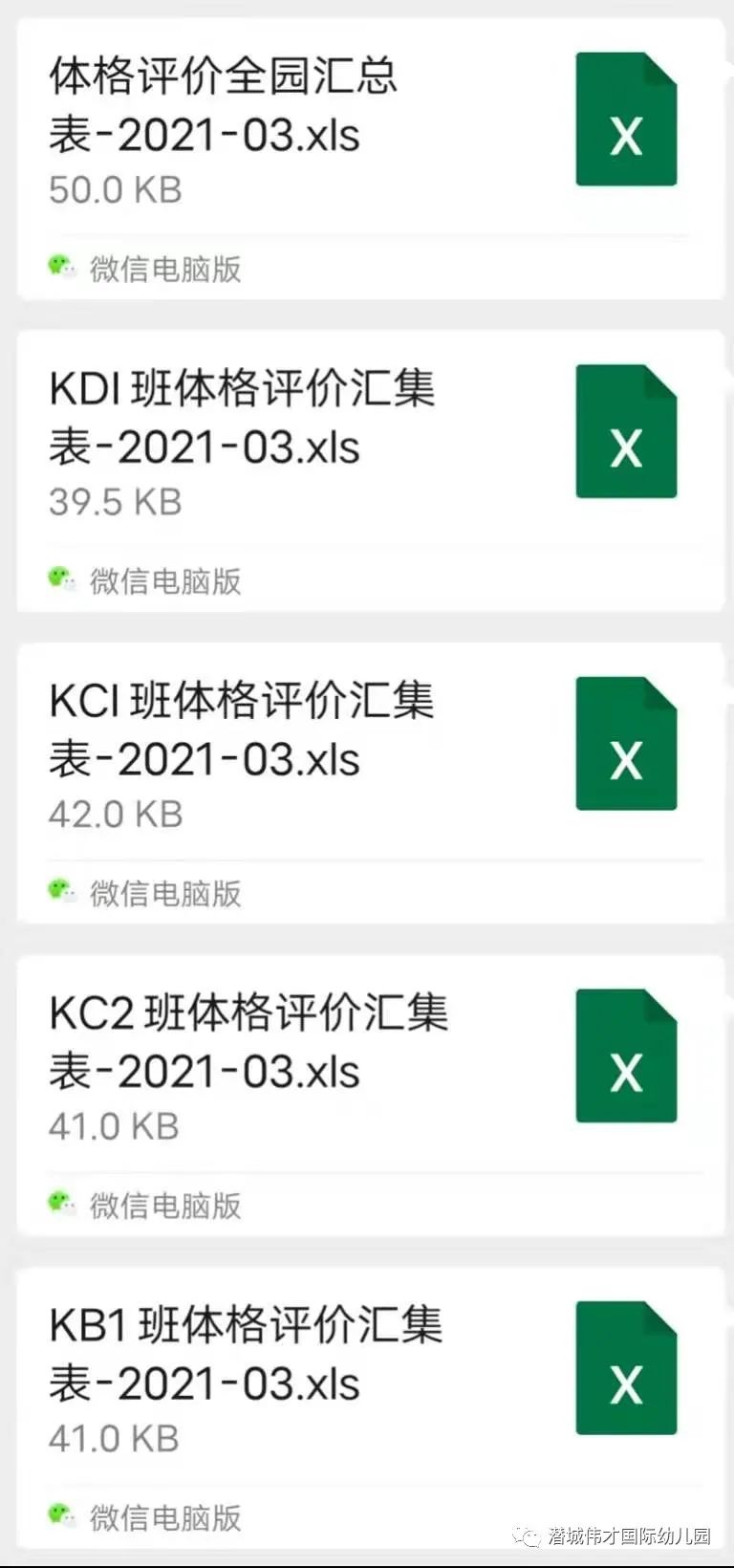Open the KDI 班体格评价汇集表 file
Screen dimensions: 734x1568
(x=371, y=471)
